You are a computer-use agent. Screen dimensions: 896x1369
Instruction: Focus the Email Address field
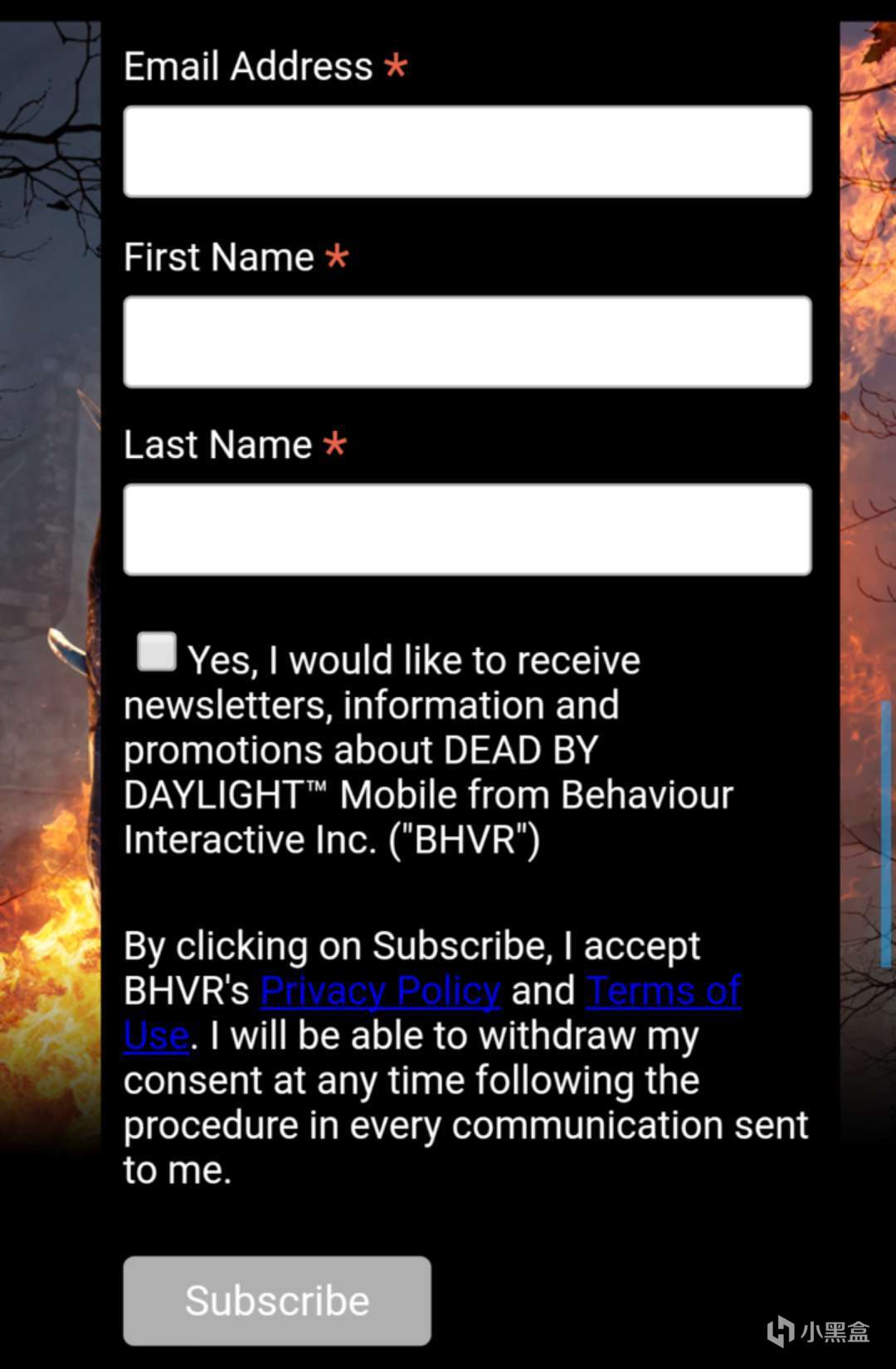(x=467, y=151)
